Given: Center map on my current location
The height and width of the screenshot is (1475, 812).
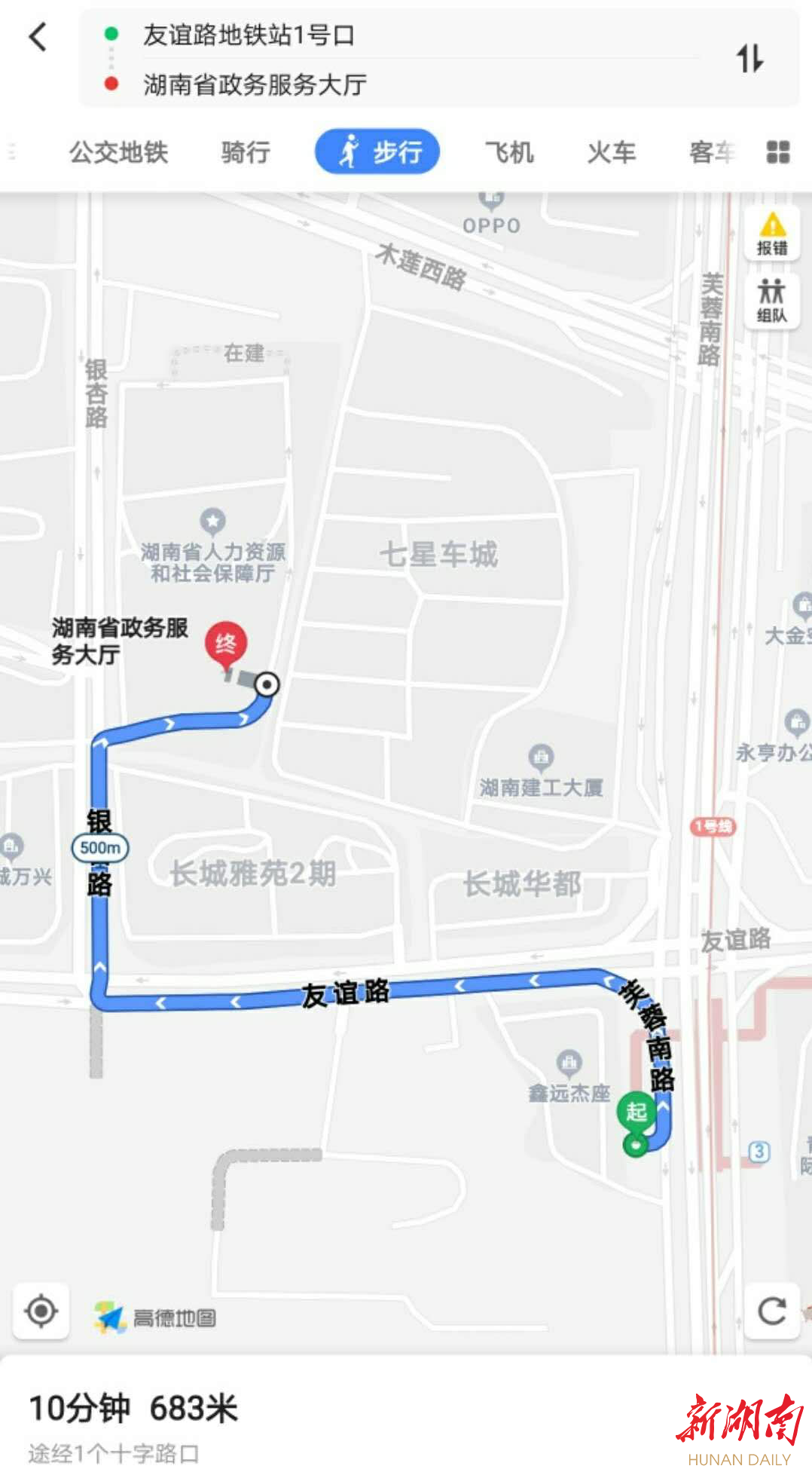Looking at the screenshot, I should [x=41, y=1311].
